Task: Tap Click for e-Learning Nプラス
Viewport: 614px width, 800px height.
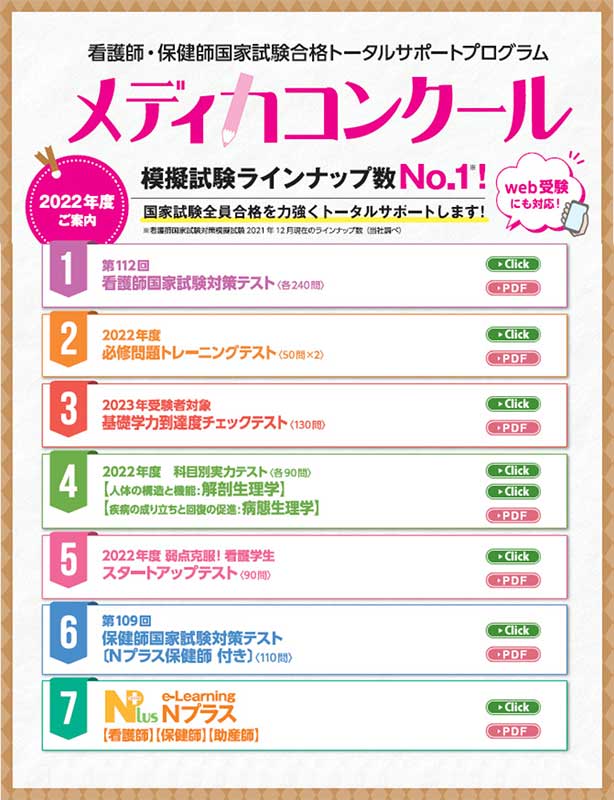Action: [x=513, y=707]
